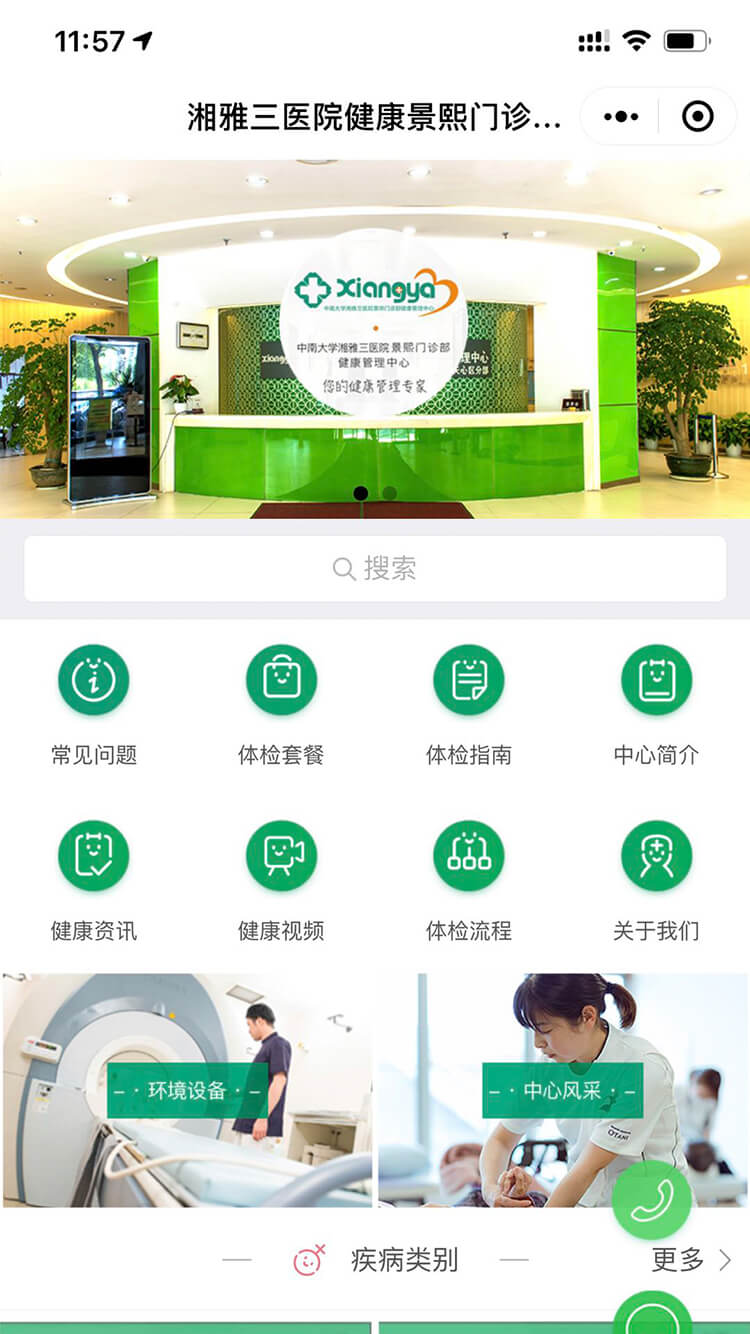This screenshot has height=1334, width=750.
Task: Call the center via green phone button
Action: pyautogui.click(x=652, y=1200)
